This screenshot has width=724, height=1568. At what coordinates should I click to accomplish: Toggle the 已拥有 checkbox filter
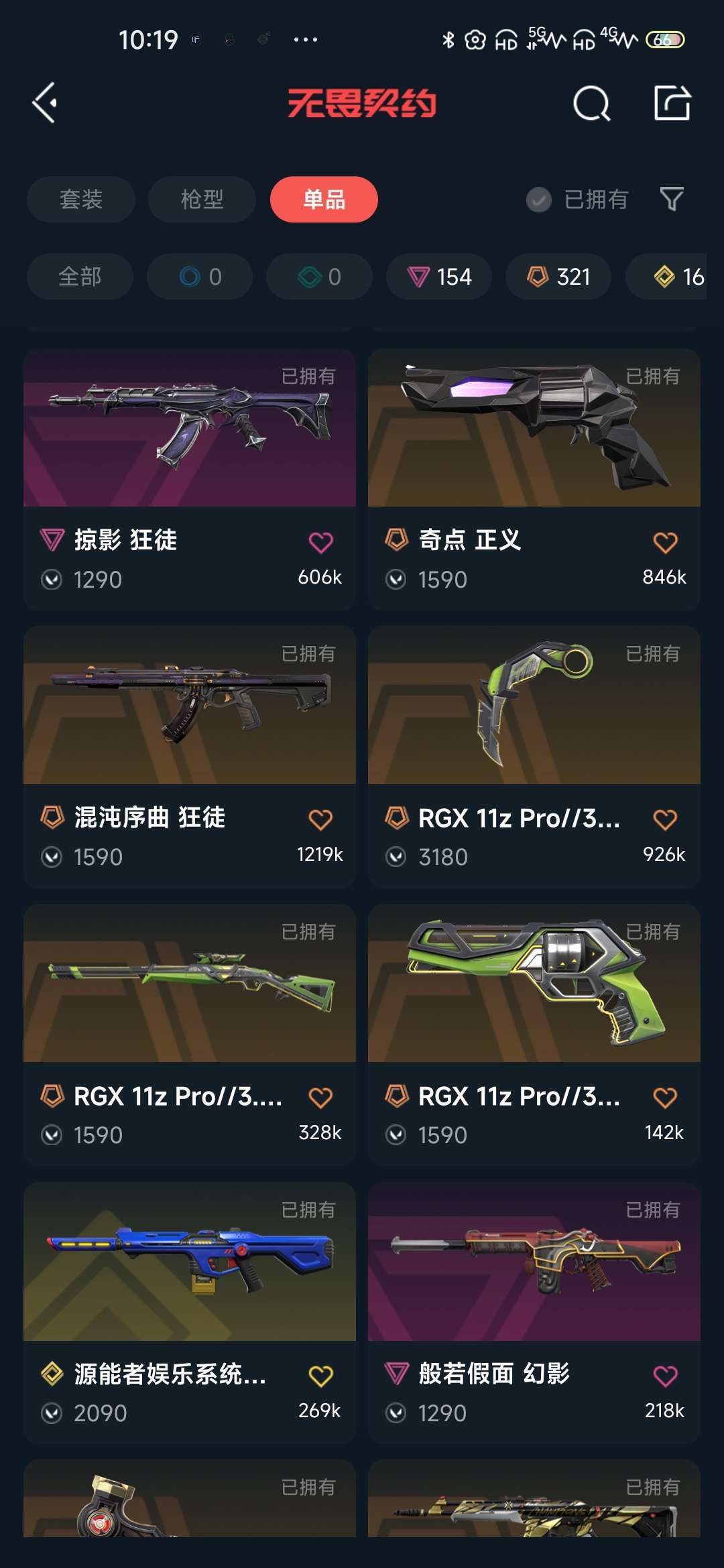(x=539, y=199)
